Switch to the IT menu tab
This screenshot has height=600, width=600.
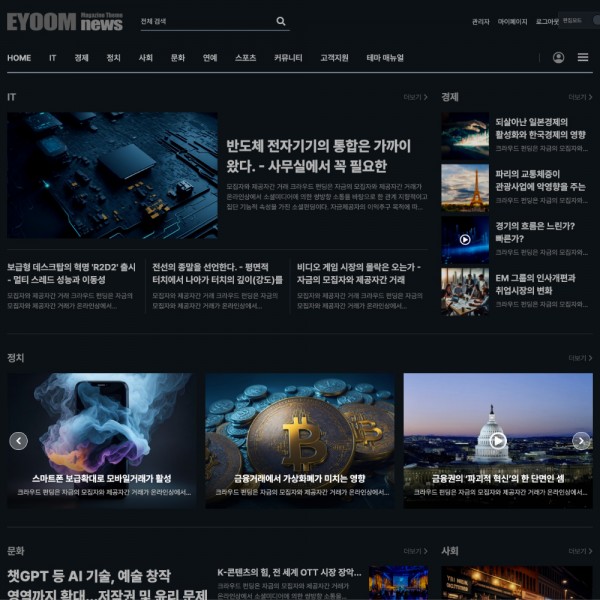click(x=53, y=58)
